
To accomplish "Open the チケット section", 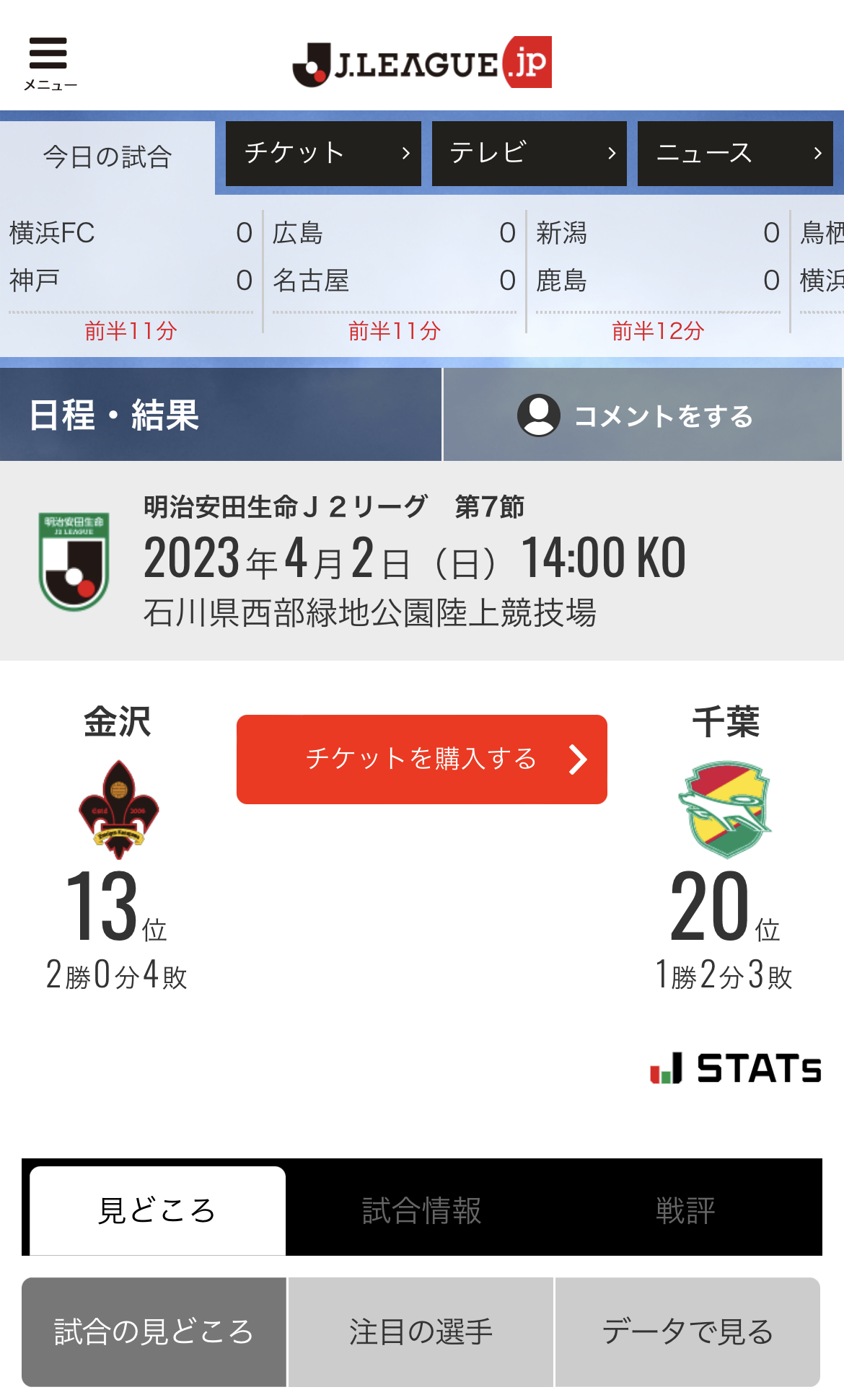I will pyautogui.click(x=323, y=153).
